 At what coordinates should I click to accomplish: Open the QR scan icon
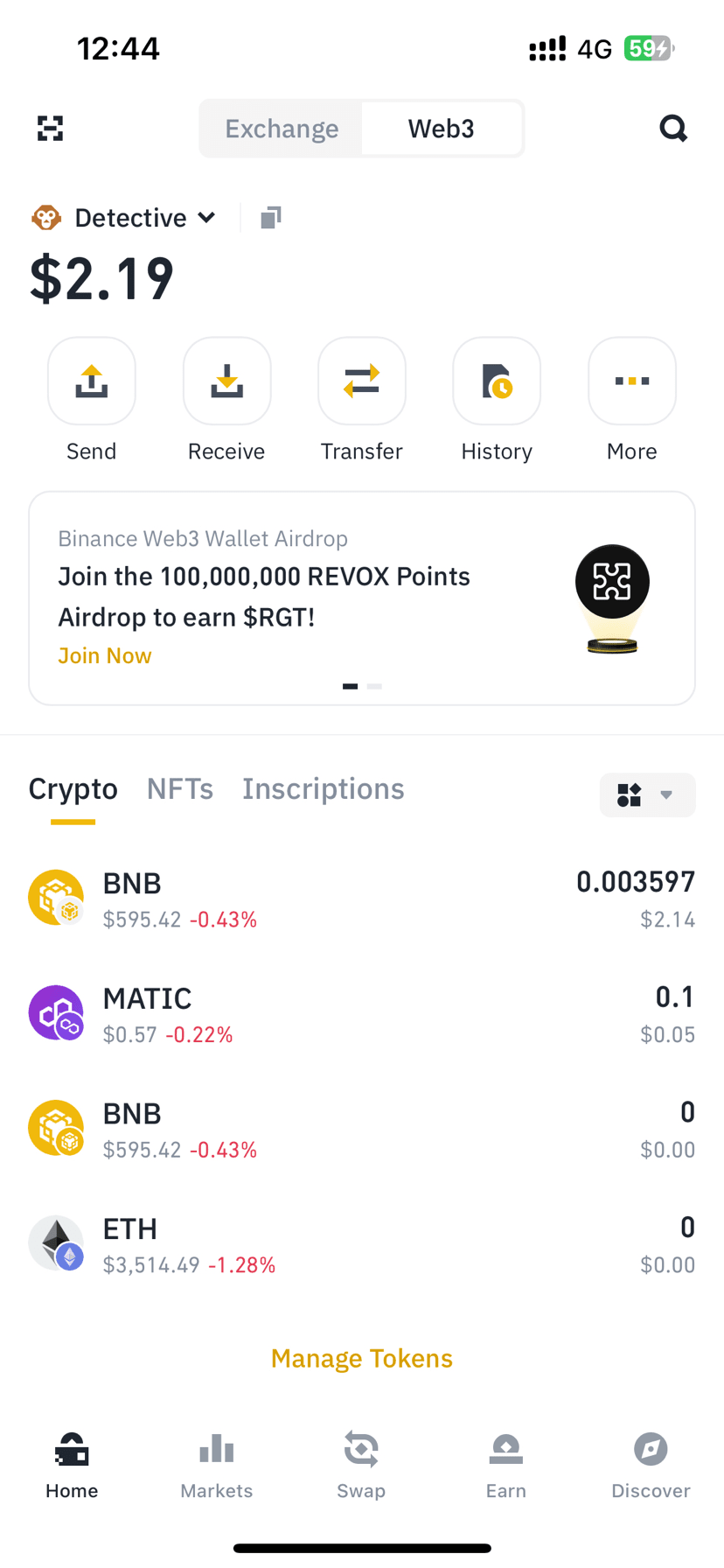tap(51, 129)
